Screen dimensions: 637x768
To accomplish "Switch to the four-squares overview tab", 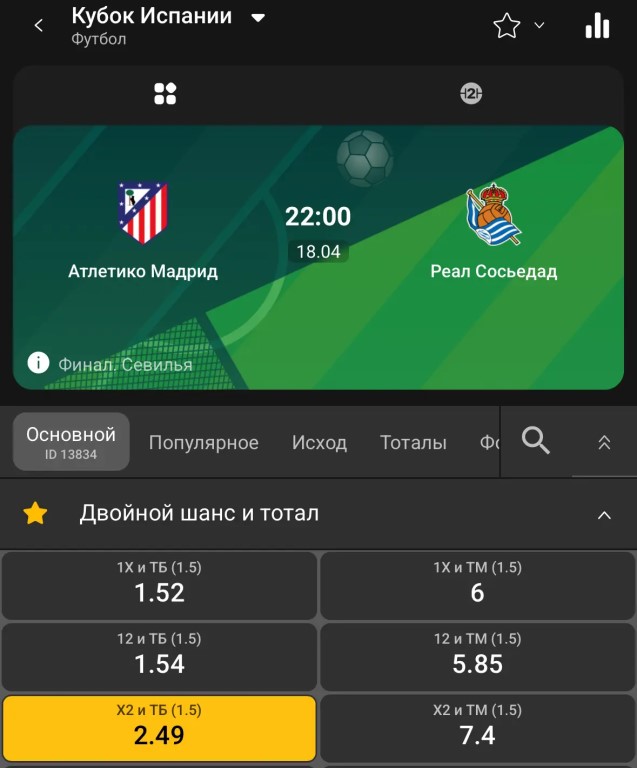I will pos(165,94).
